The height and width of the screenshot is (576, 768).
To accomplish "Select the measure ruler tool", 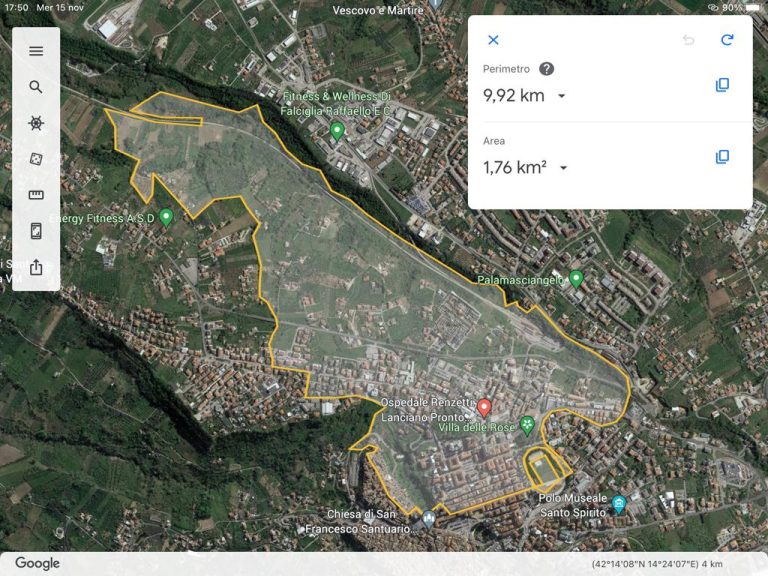I will 36,195.
